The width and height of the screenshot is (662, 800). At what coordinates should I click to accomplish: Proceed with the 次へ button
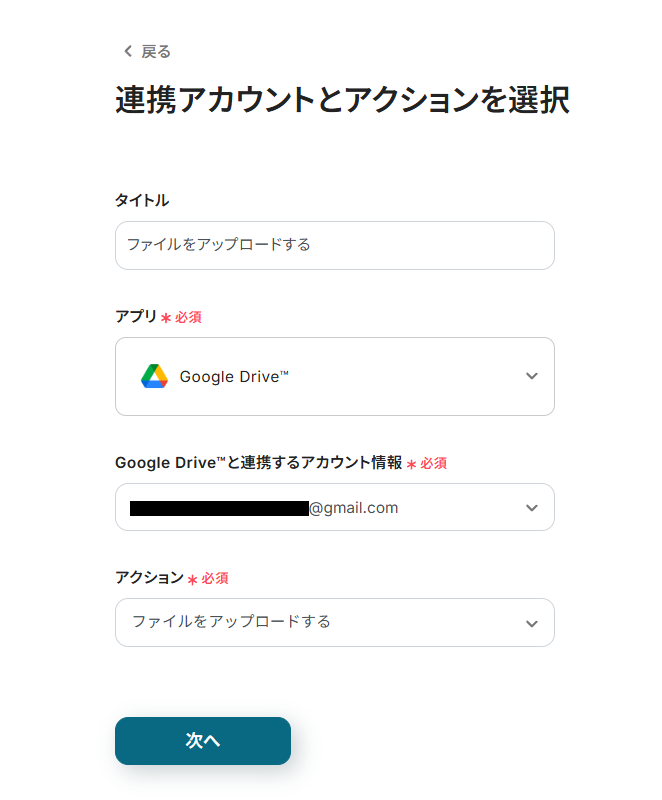click(x=203, y=741)
